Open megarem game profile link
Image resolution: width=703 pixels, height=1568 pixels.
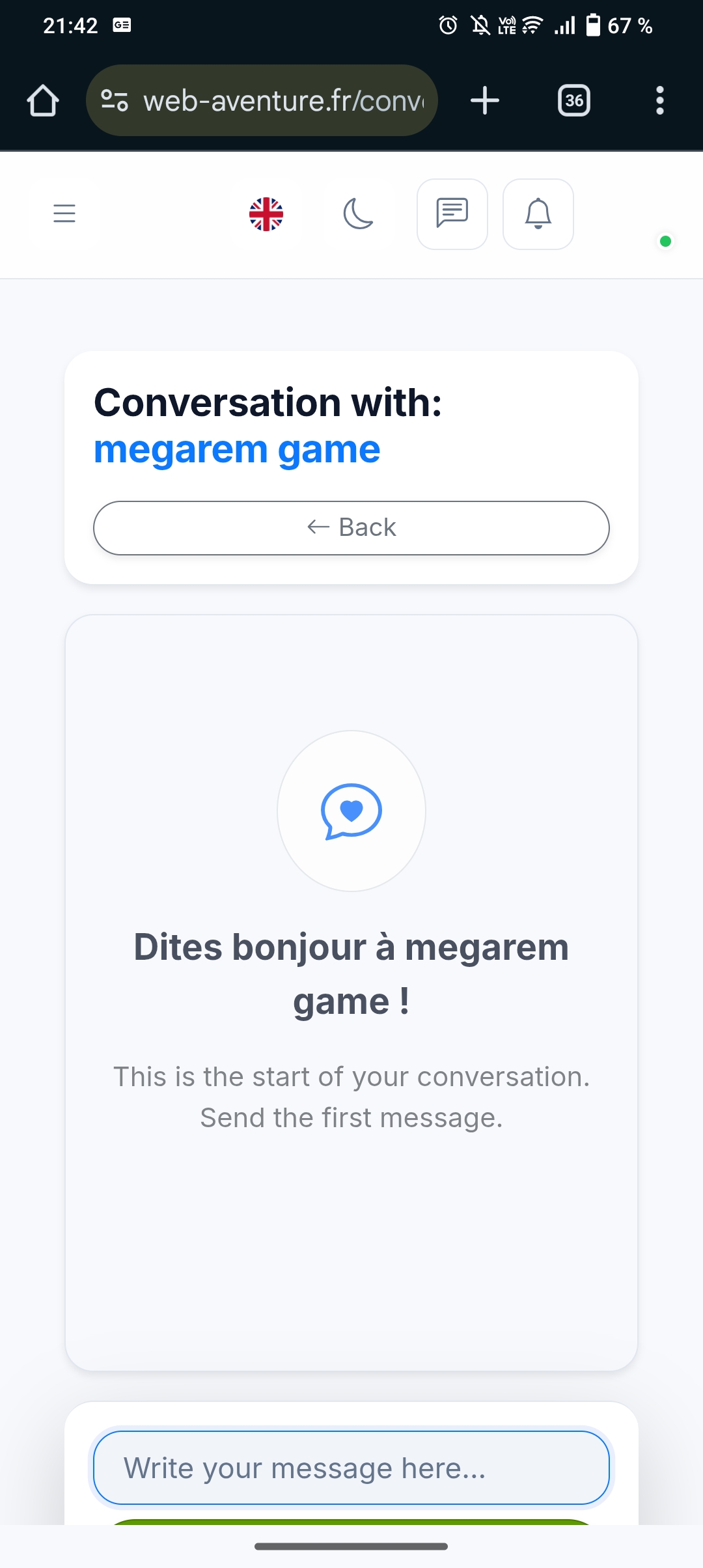237,450
